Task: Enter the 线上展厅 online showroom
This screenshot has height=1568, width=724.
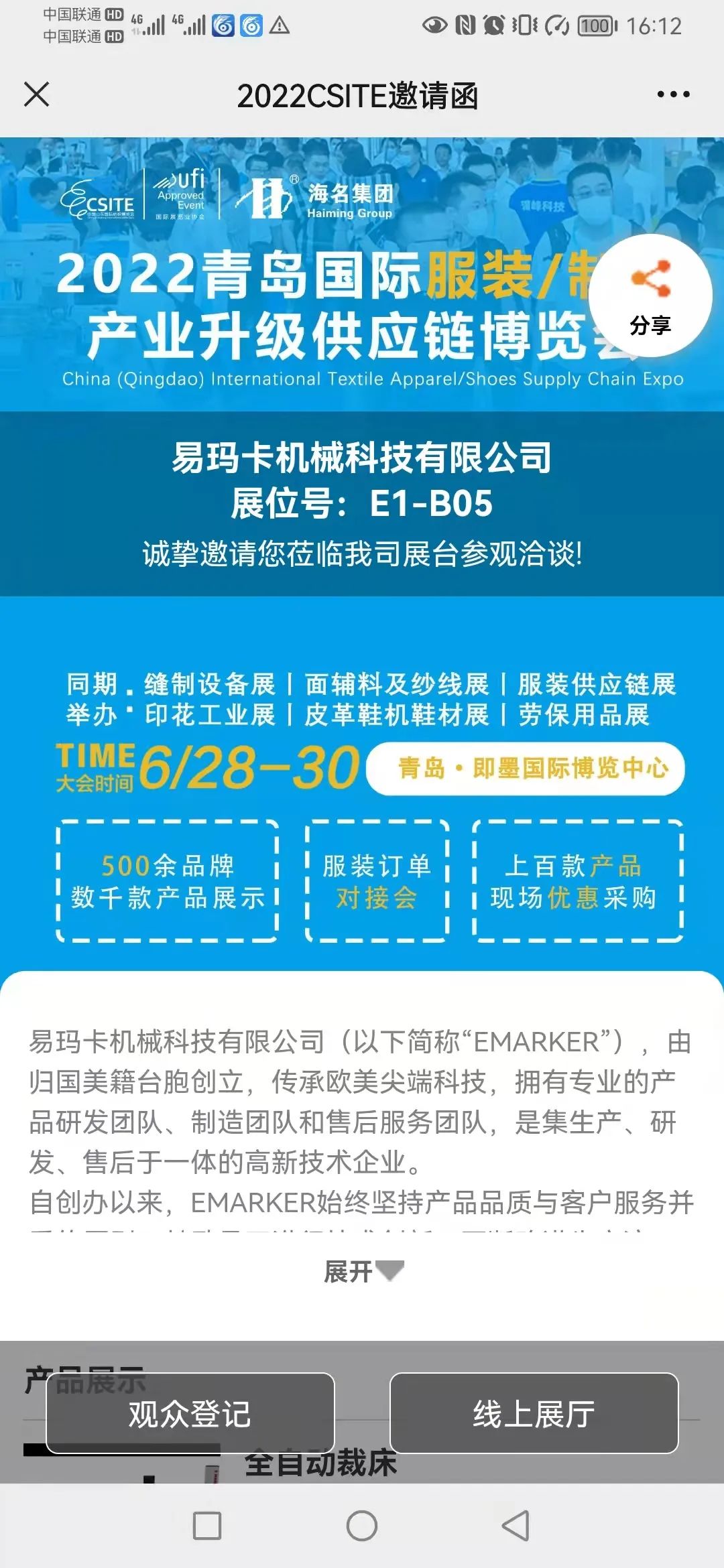Action: point(534,1414)
